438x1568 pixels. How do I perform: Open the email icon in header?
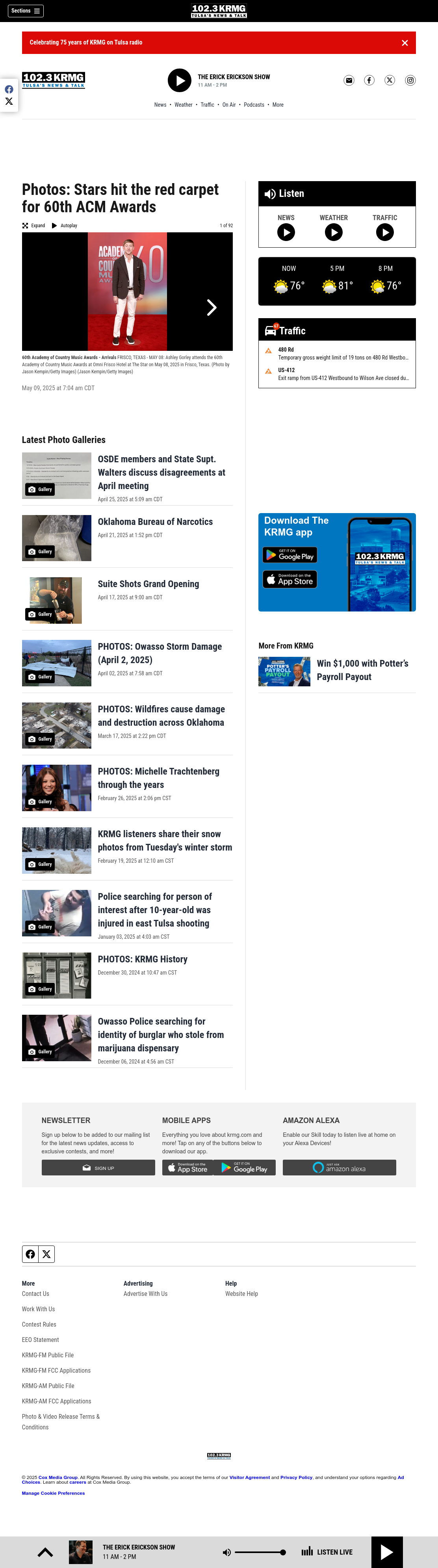(349, 80)
